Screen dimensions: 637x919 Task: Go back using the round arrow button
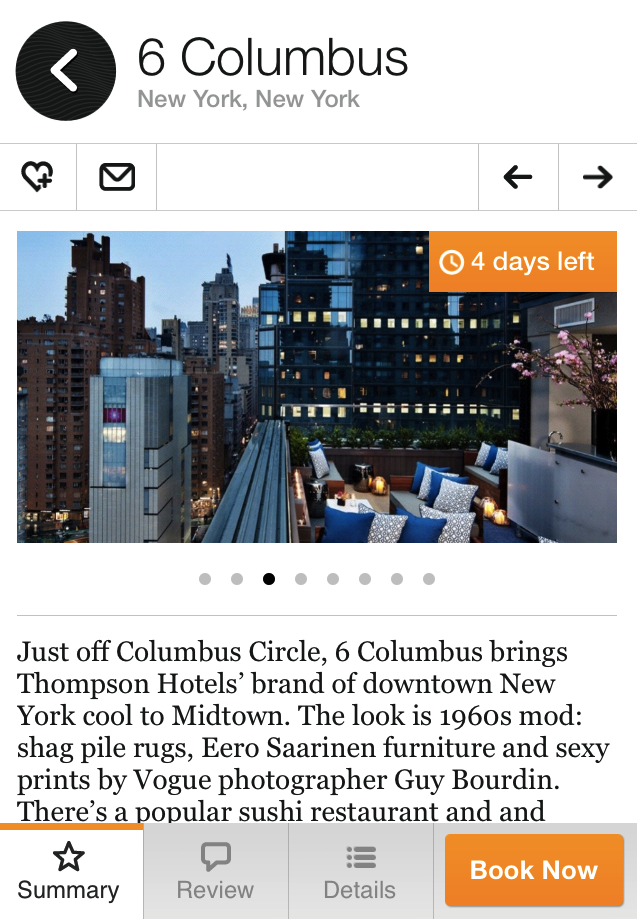[x=66, y=70]
